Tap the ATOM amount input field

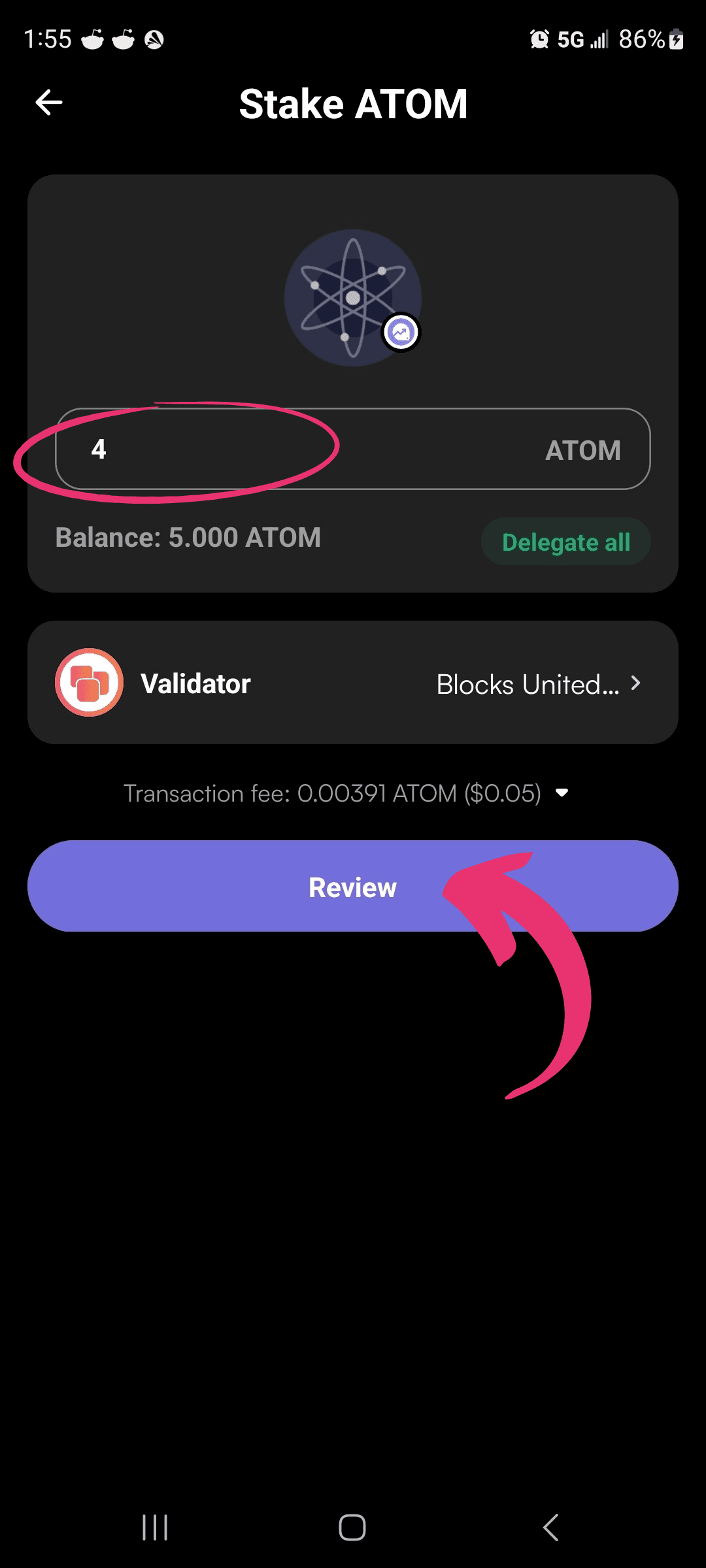[353, 449]
